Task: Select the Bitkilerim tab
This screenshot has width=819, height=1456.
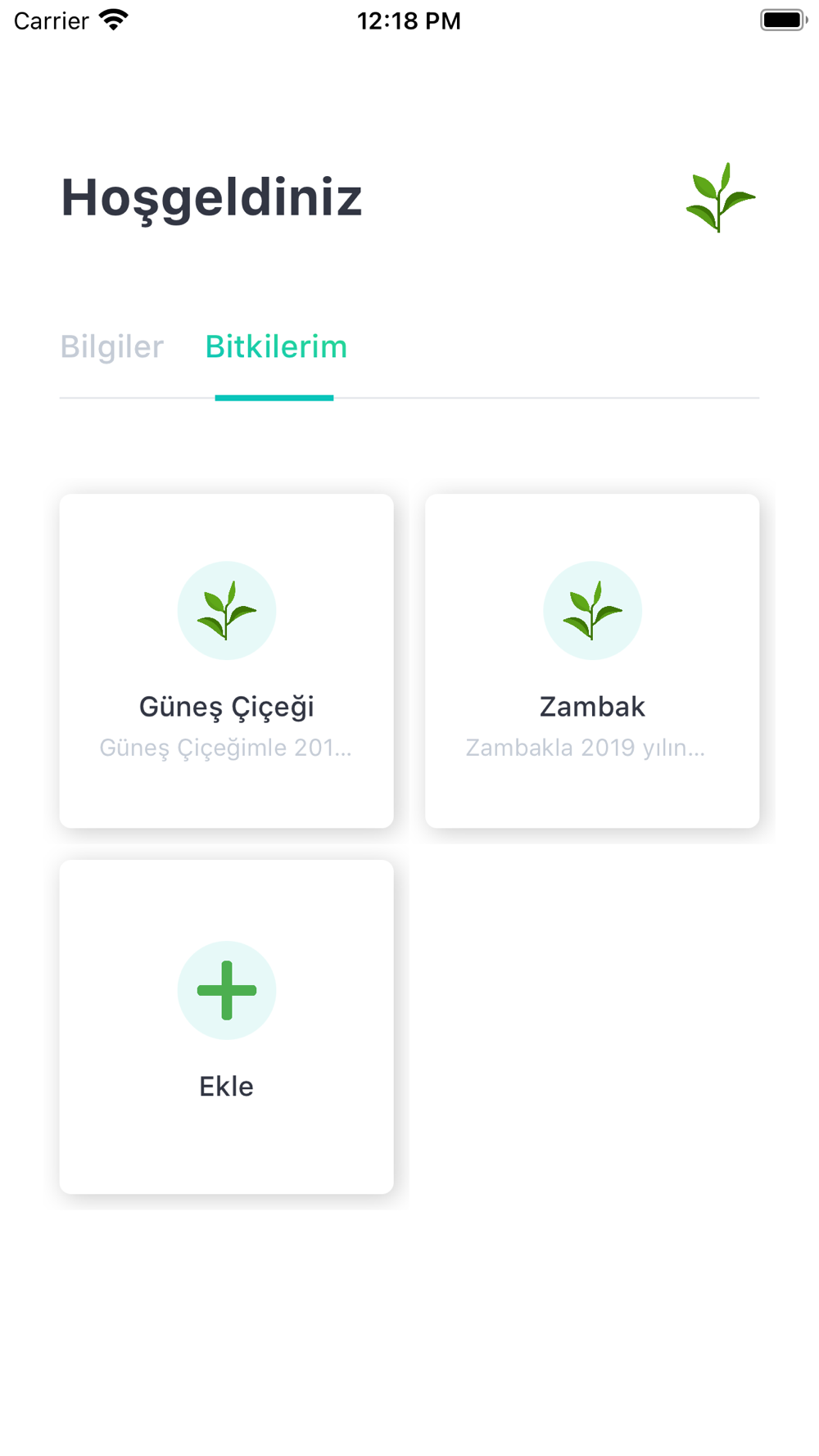Action: pos(276,347)
